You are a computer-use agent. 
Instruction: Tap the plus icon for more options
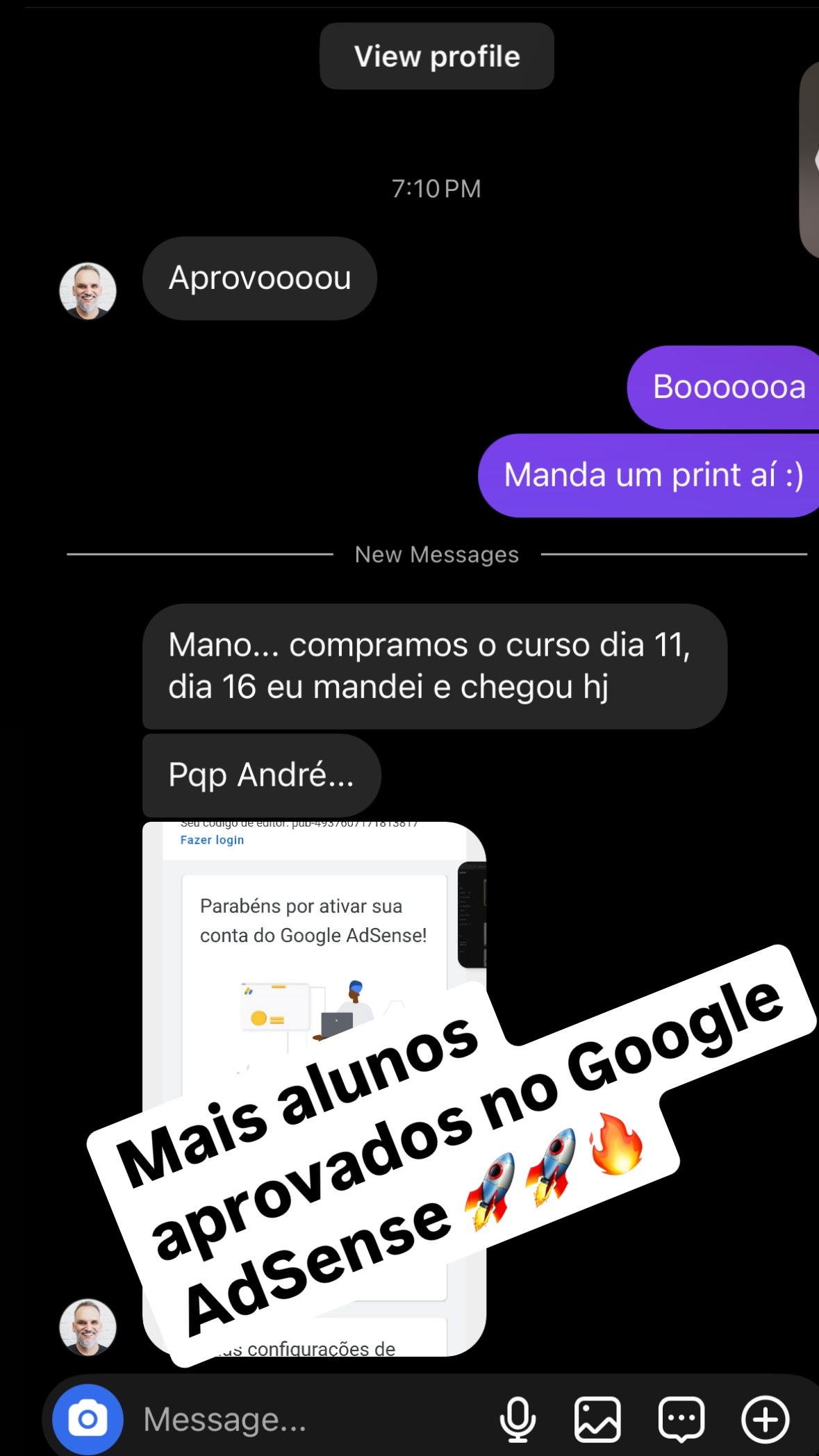coord(766,1419)
